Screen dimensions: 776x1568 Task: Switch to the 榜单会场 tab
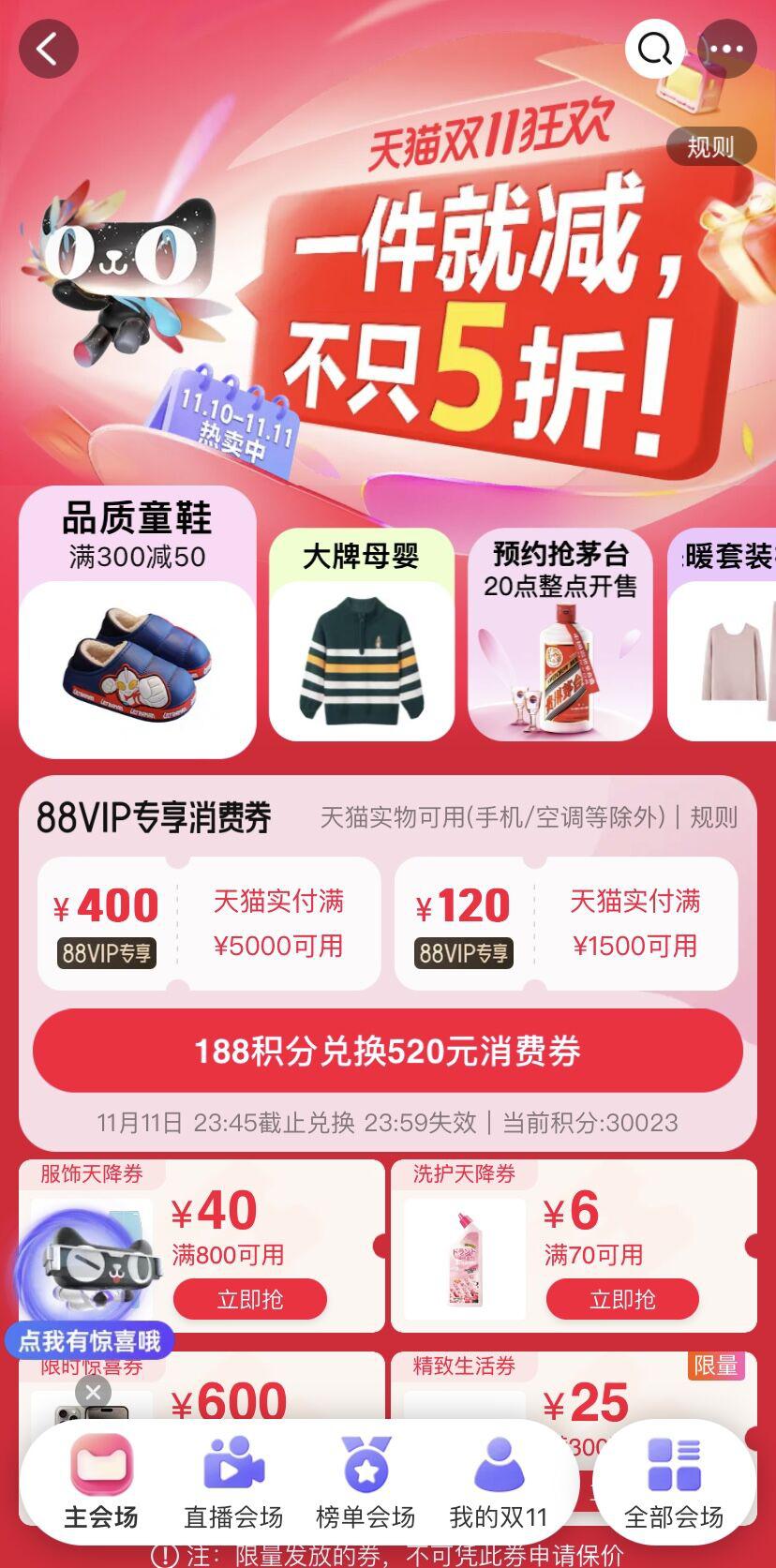[x=366, y=1485]
